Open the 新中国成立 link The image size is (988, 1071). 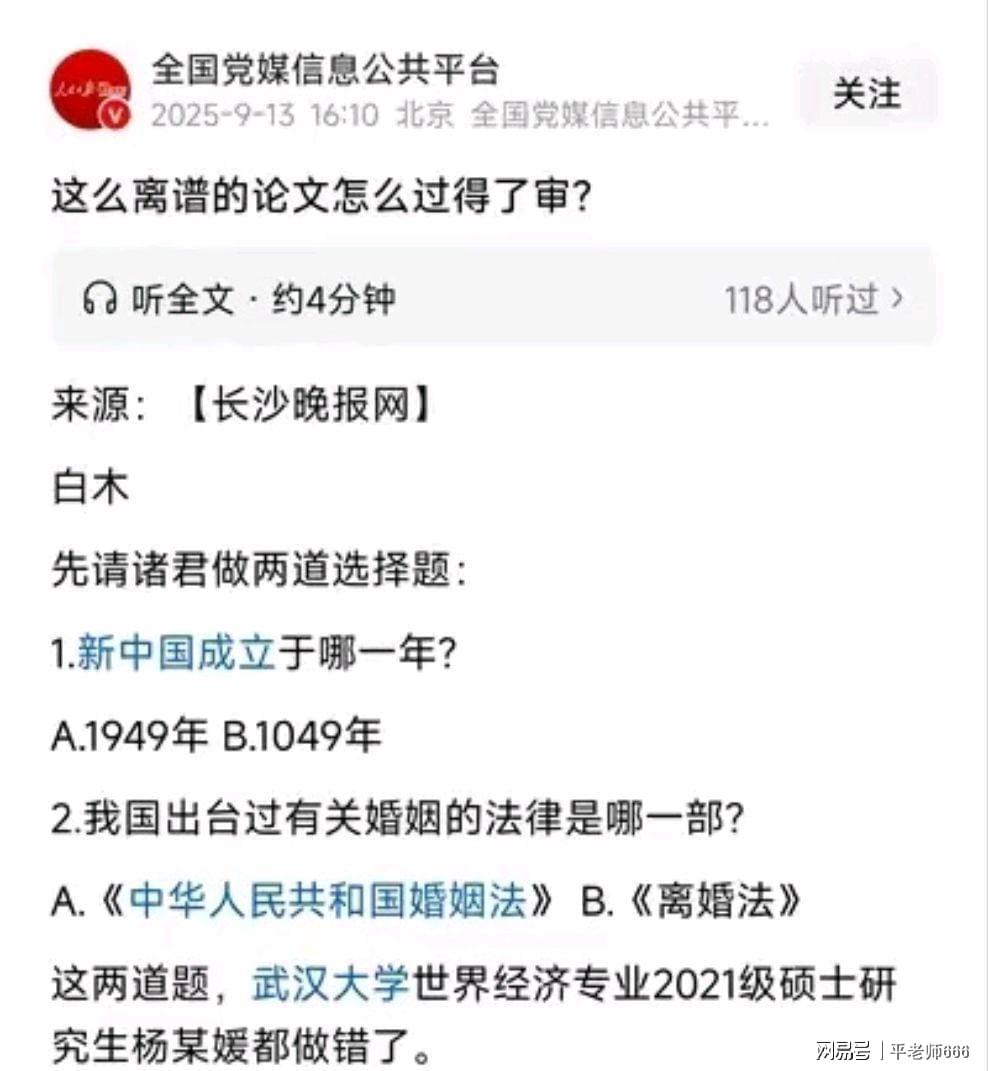[x=175, y=654]
